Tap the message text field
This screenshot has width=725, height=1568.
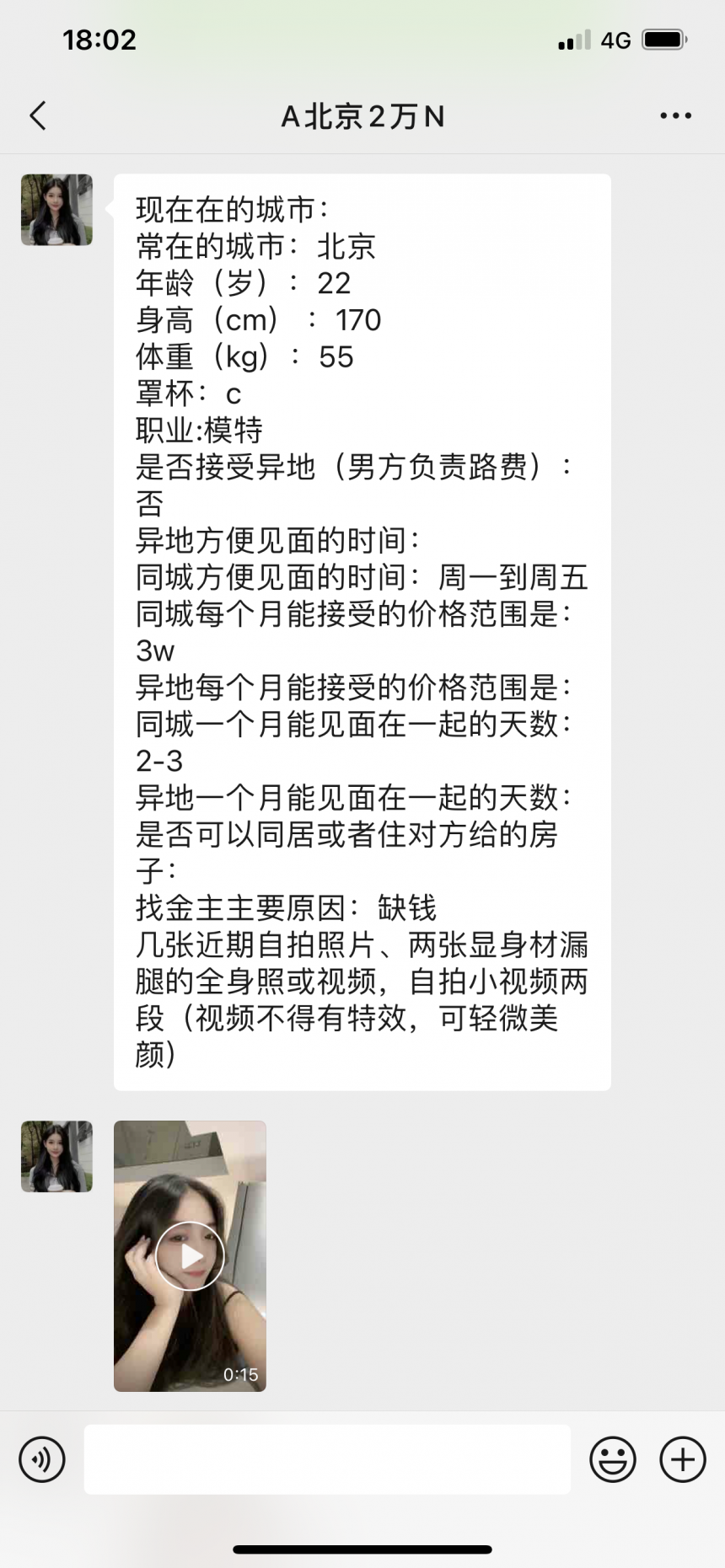pyautogui.click(x=327, y=1459)
